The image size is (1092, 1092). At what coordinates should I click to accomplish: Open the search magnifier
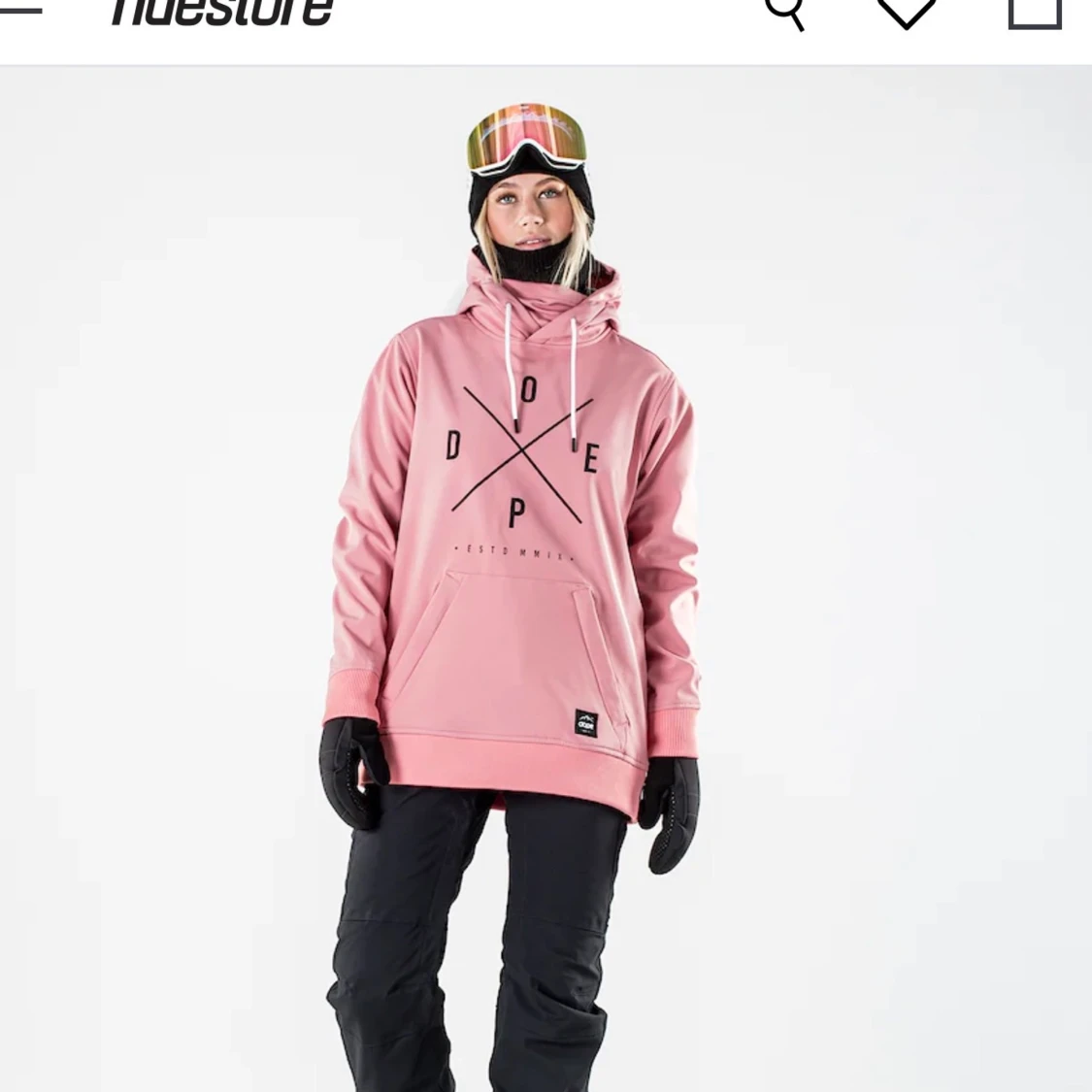(x=784, y=13)
